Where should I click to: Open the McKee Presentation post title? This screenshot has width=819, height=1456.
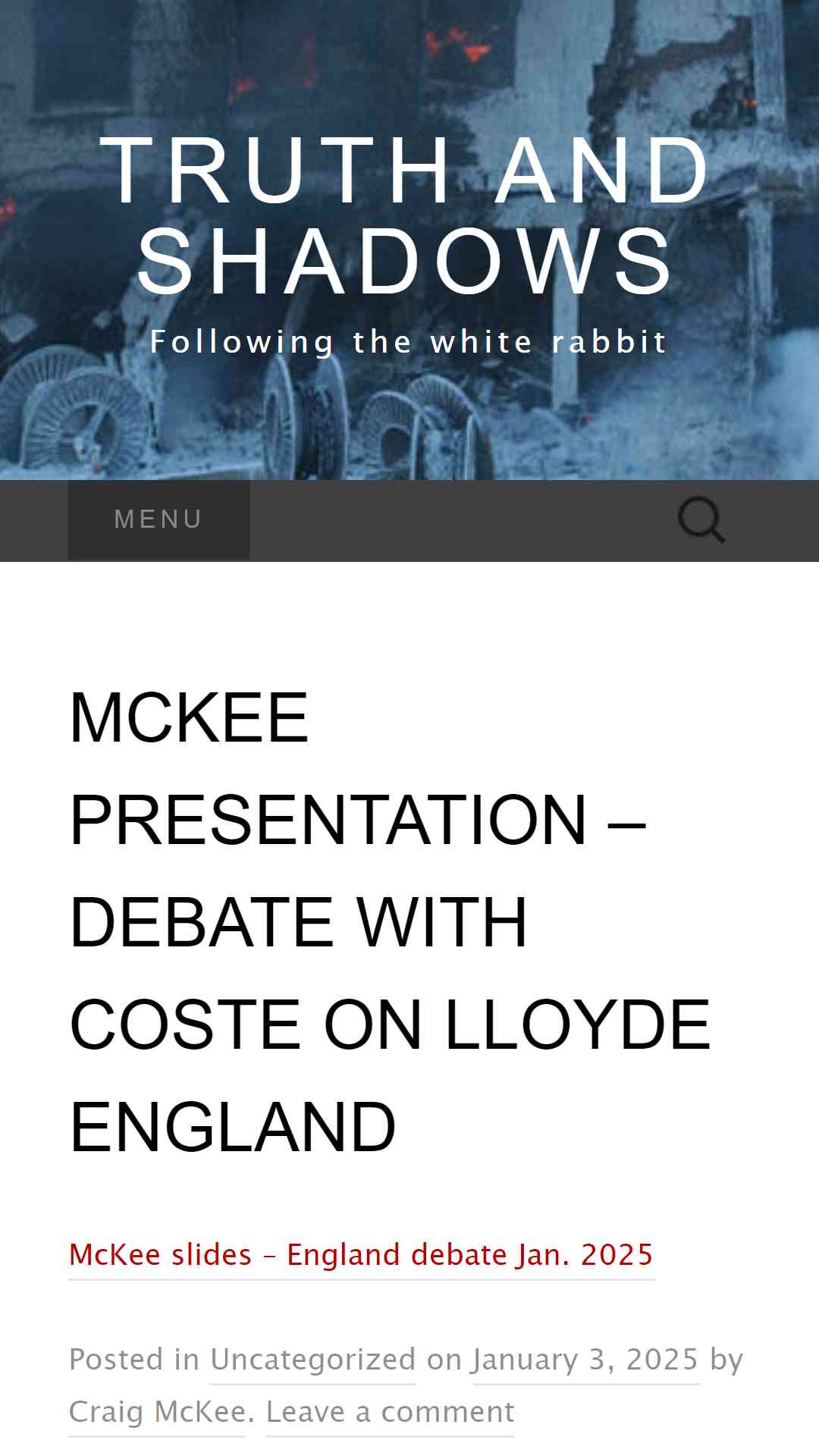click(x=390, y=921)
